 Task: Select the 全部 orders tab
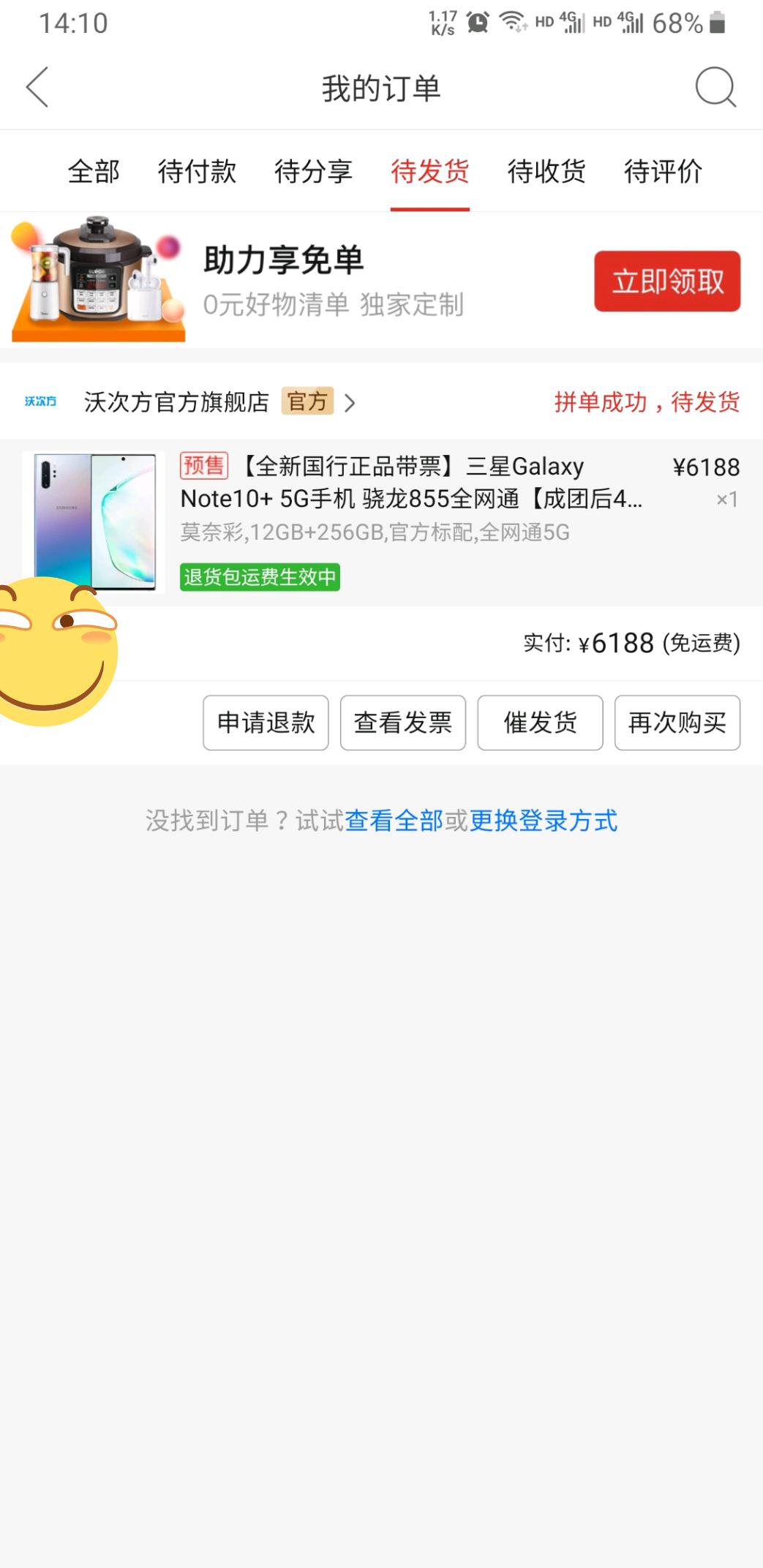94,172
